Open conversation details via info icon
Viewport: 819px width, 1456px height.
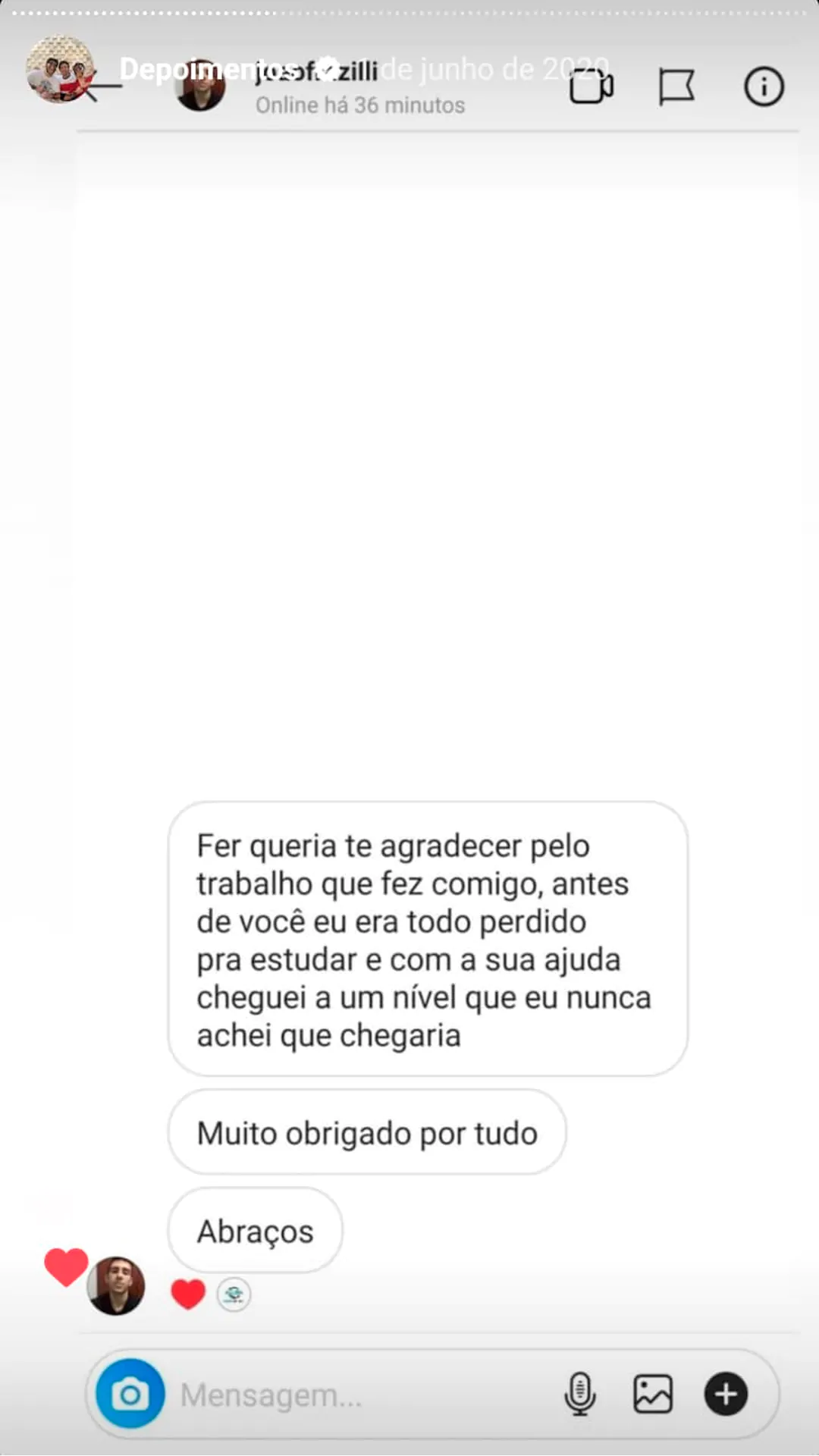coord(764,86)
